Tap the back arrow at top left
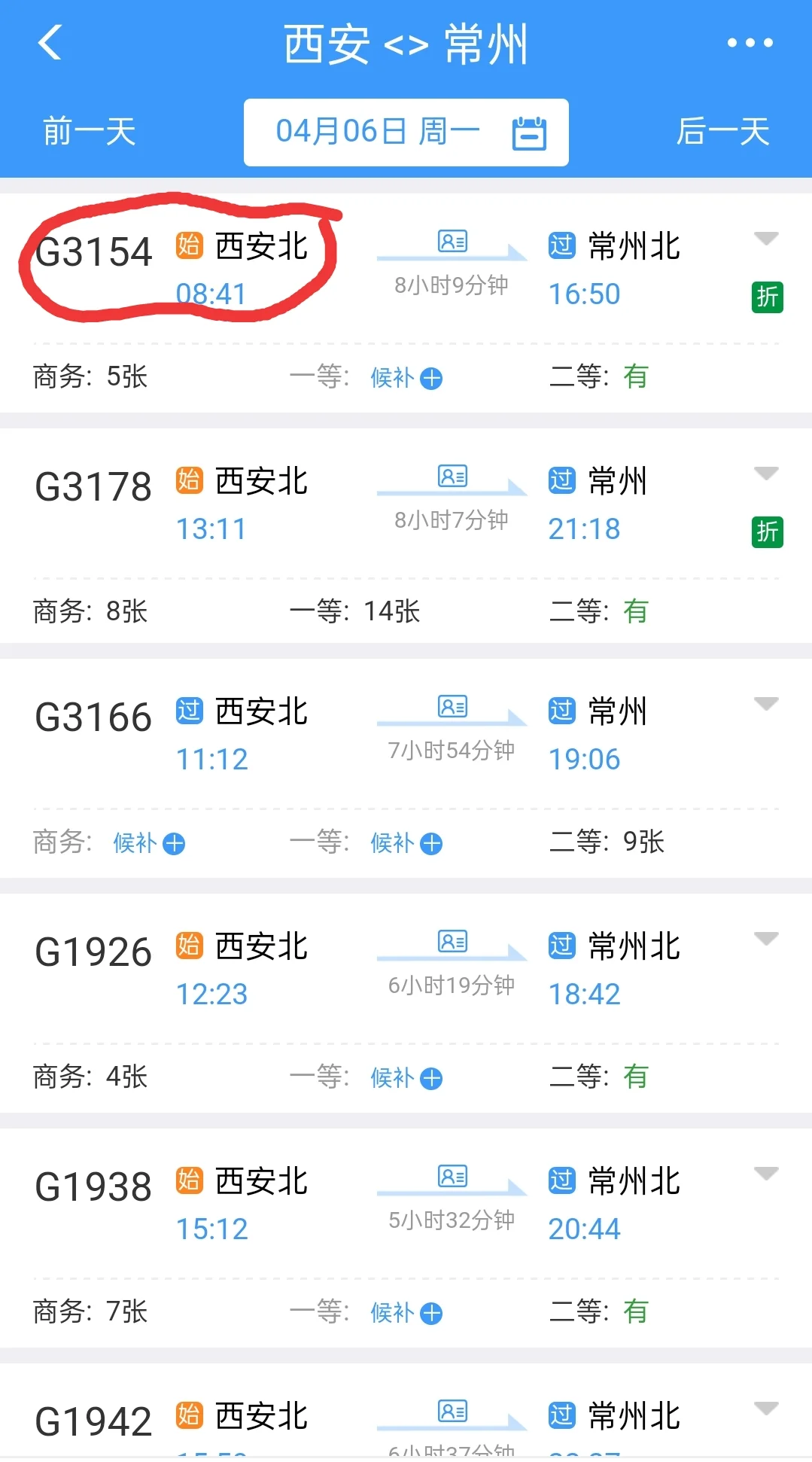This screenshot has width=812, height=1462. click(x=50, y=43)
